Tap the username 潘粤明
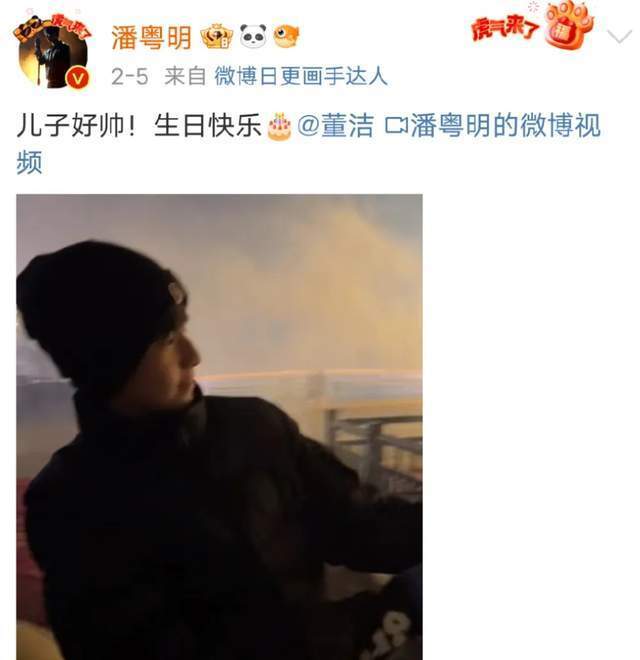The height and width of the screenshot is (660, 640). pos(150,37)
